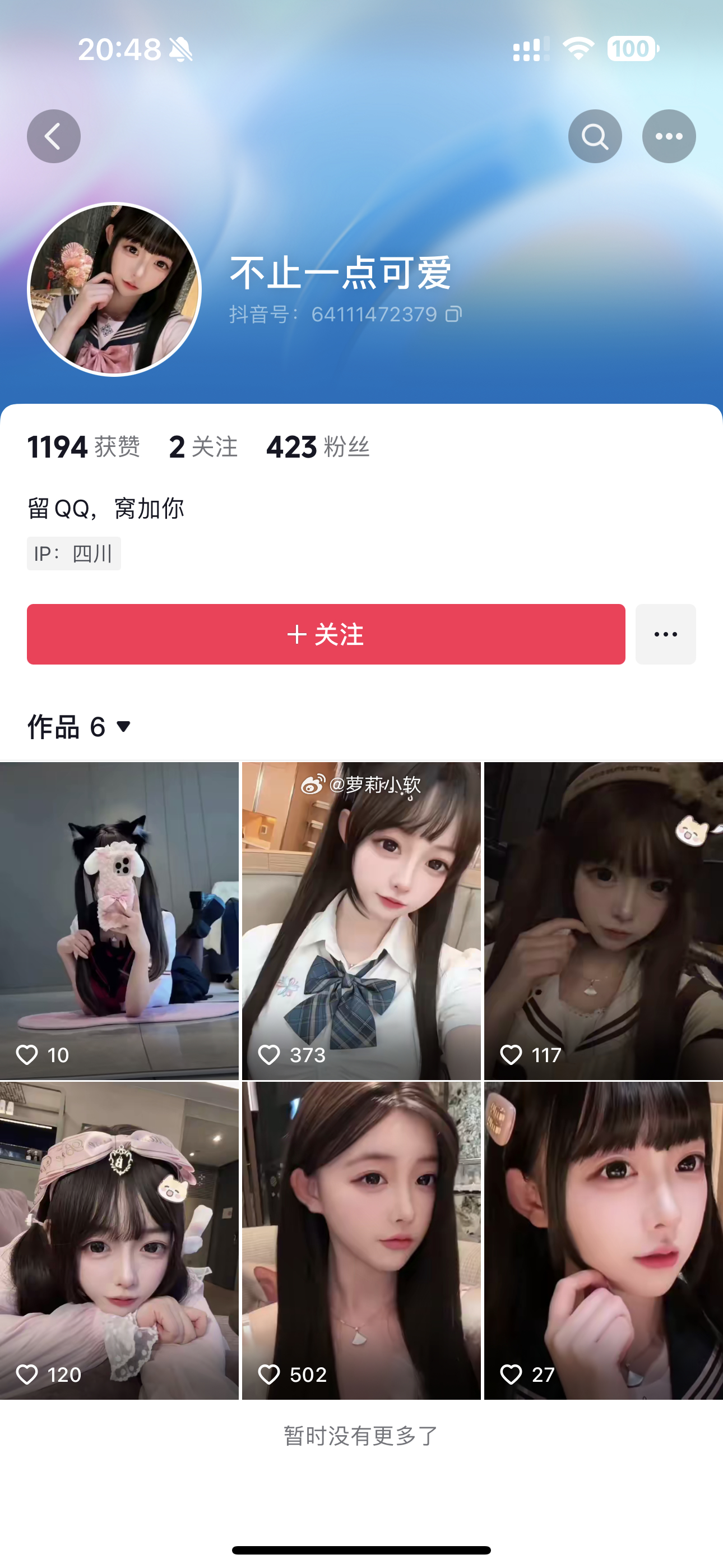Image resolution: width=723 pixels, height=1568 pixels.
Task: Open search on this profile
Action: pyautogui.click(x=595, y=136)
